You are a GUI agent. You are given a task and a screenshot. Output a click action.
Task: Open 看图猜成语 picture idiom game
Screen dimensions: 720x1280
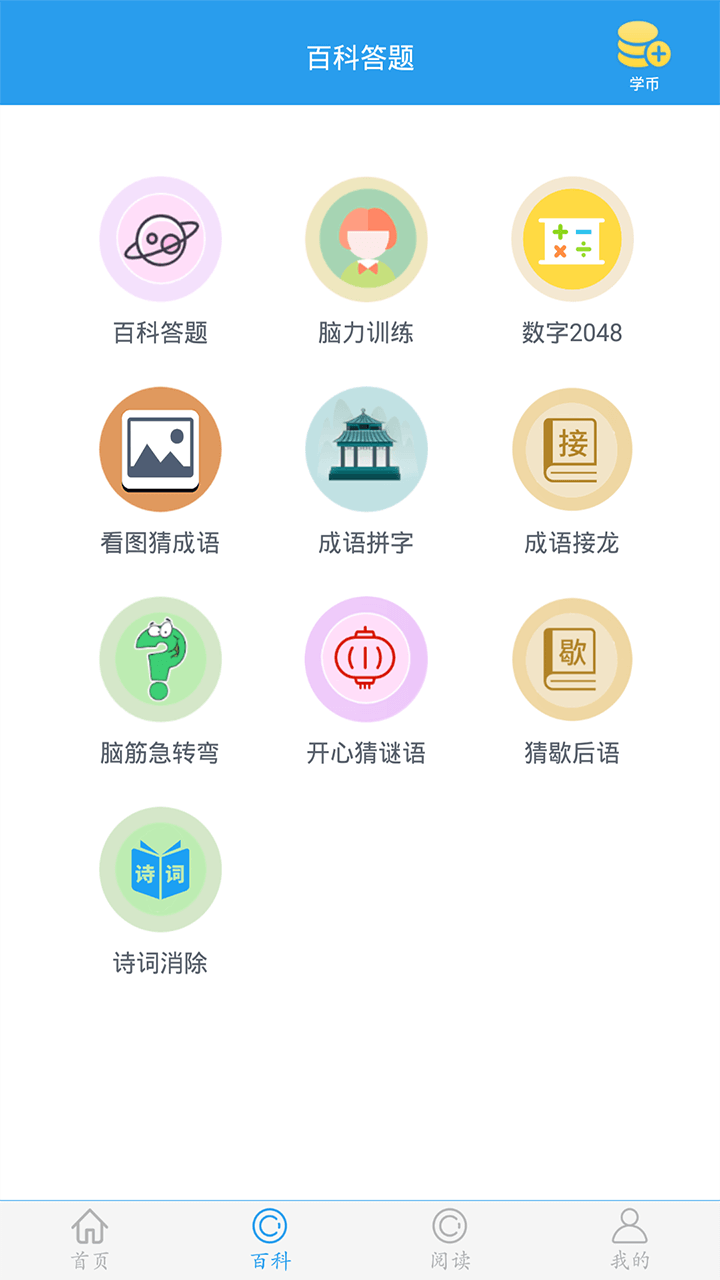160,450
